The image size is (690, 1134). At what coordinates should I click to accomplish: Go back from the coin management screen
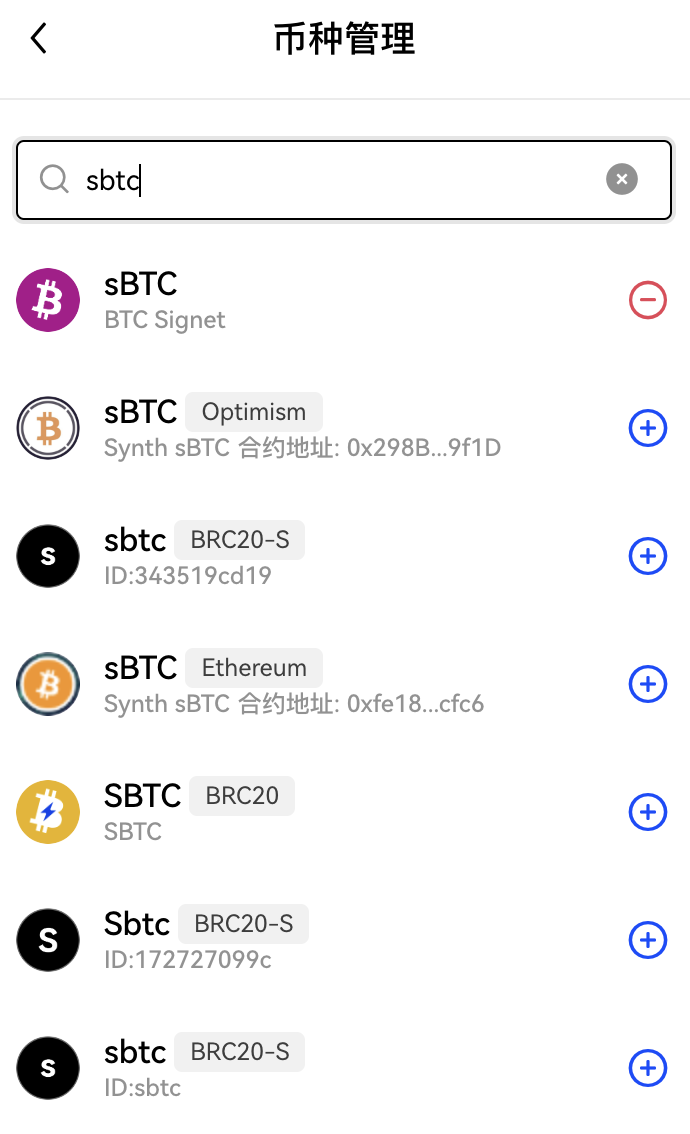click(39, 39)
